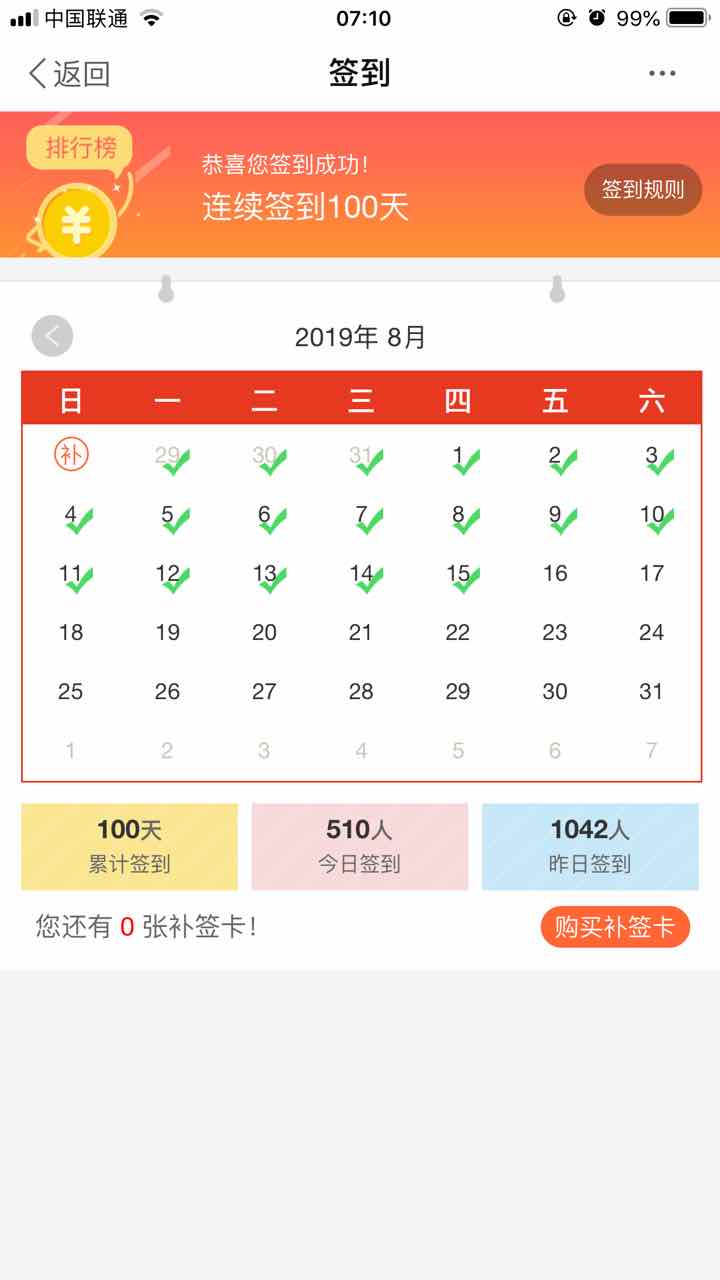Open the three-dot overflow menu
Screen dimensions: 720x1280
click(662, 73)
